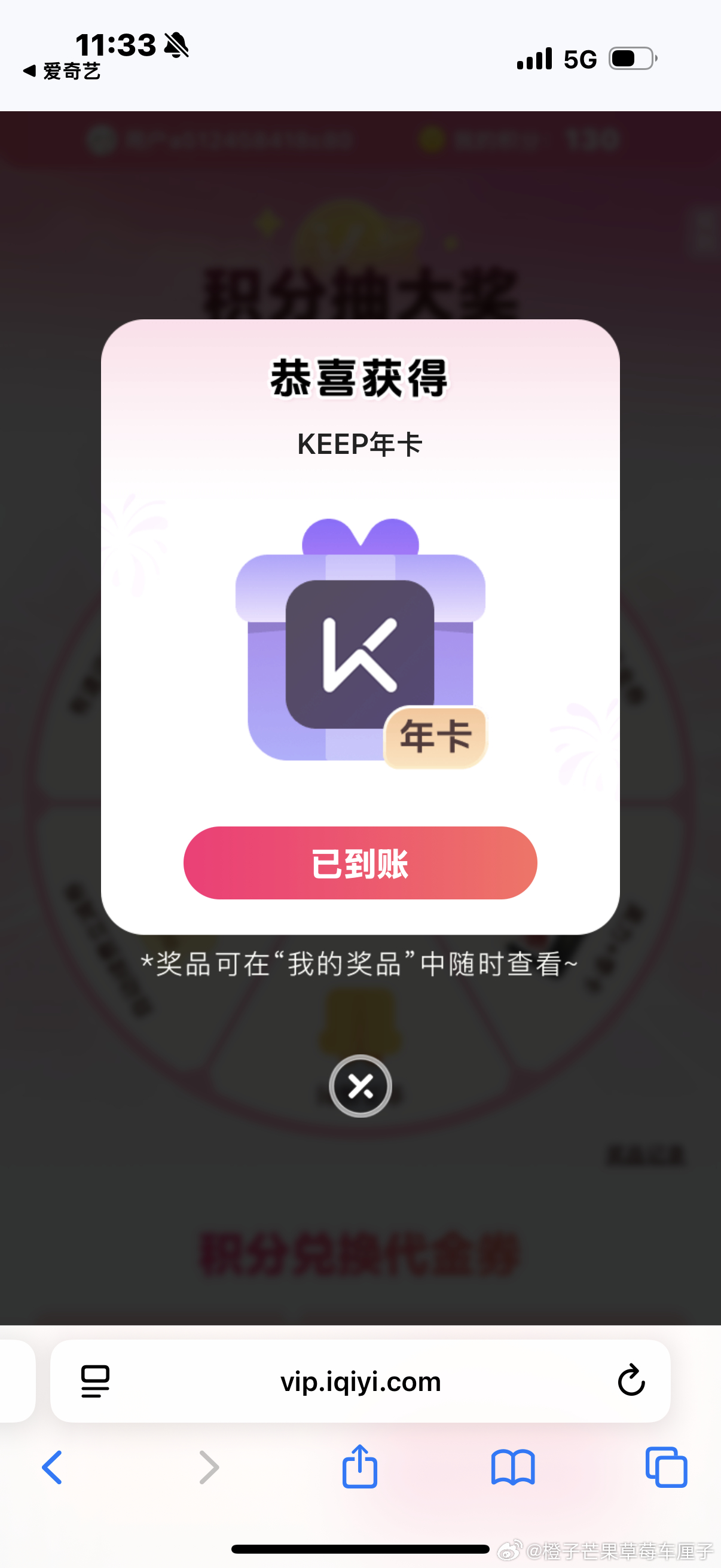Viewport: 721px width, 1568px height.
Task: Show all open tabs
Action: 666,1467
